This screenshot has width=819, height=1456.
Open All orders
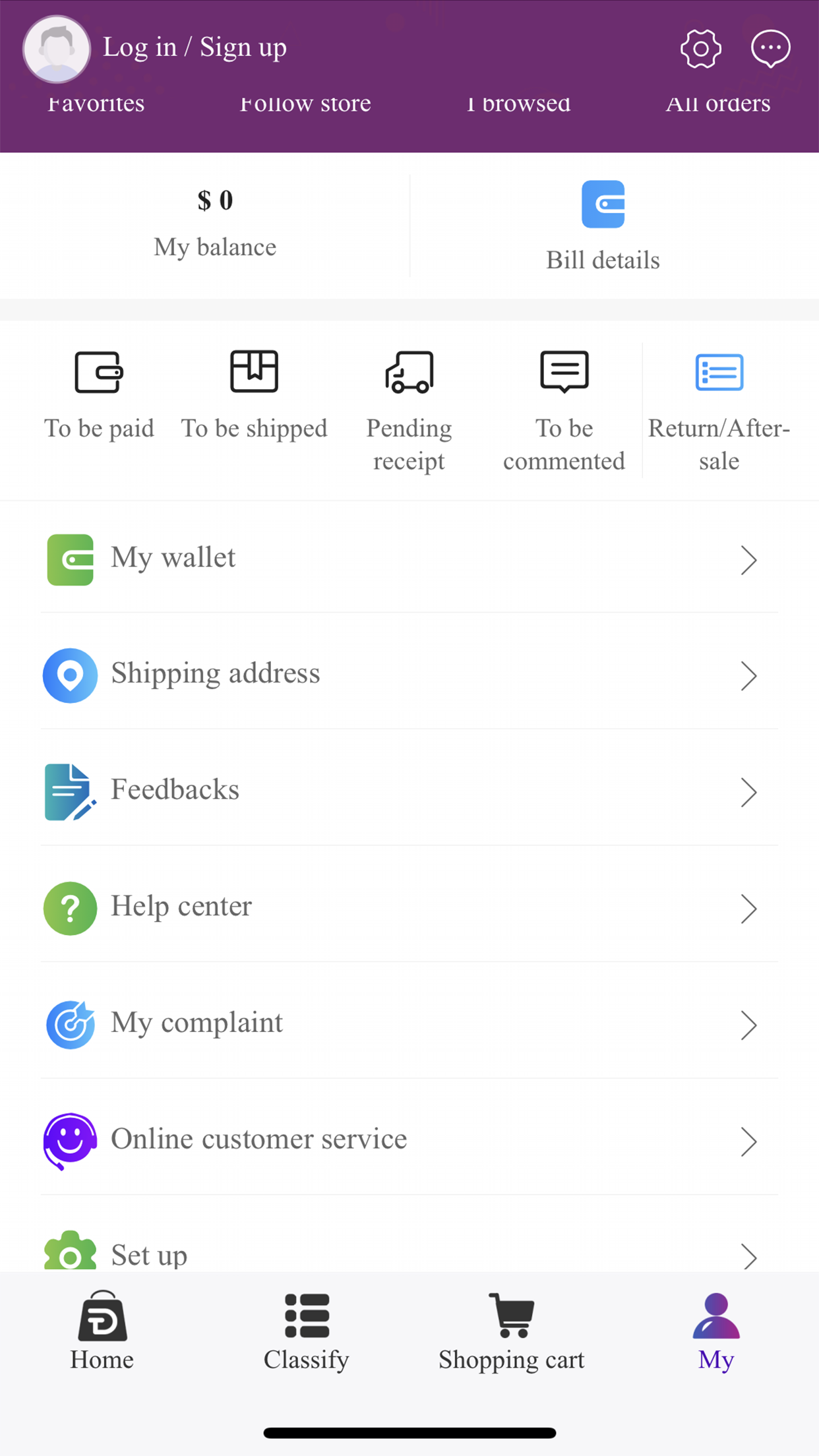(718, 103)
